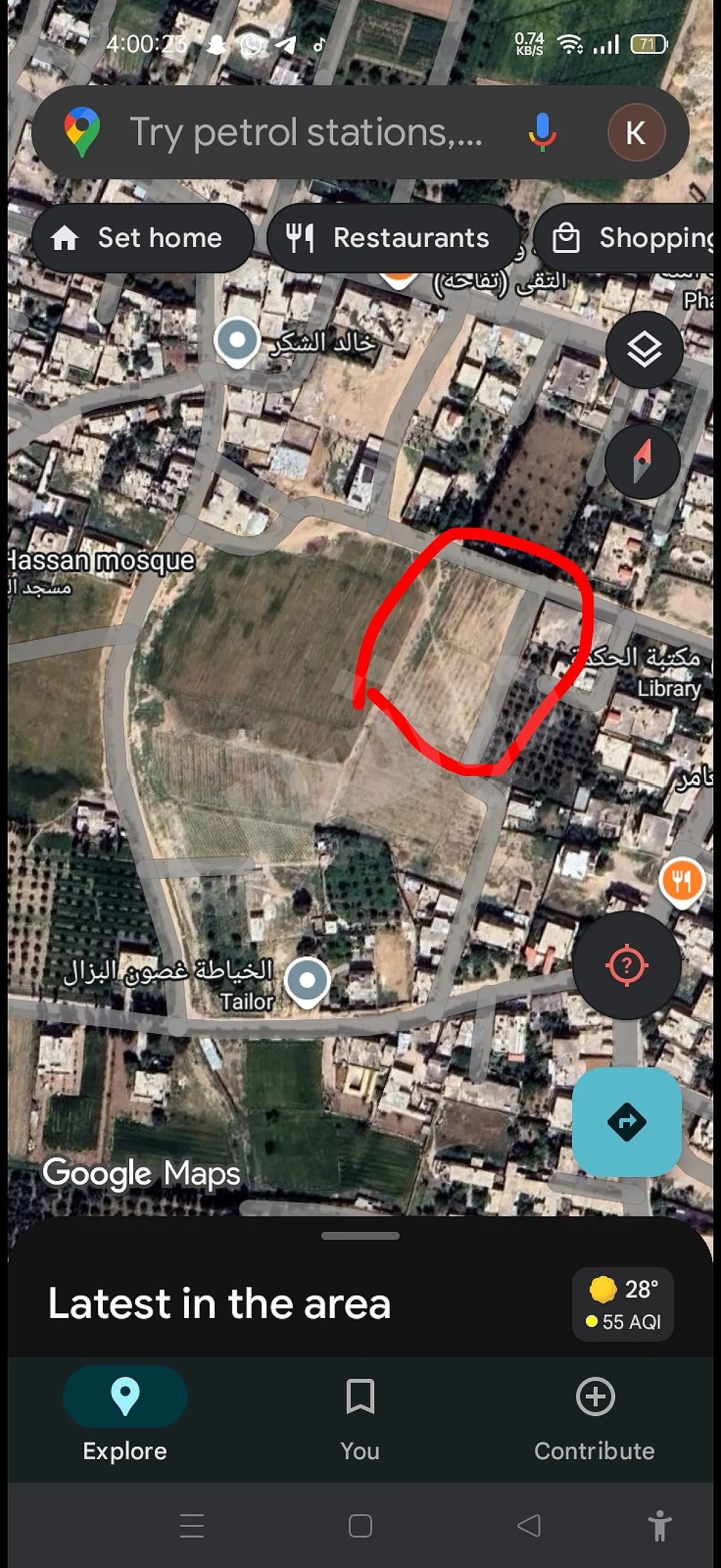Check the weather and AQI chip

pyautogui.click(x=622, y=1304)
